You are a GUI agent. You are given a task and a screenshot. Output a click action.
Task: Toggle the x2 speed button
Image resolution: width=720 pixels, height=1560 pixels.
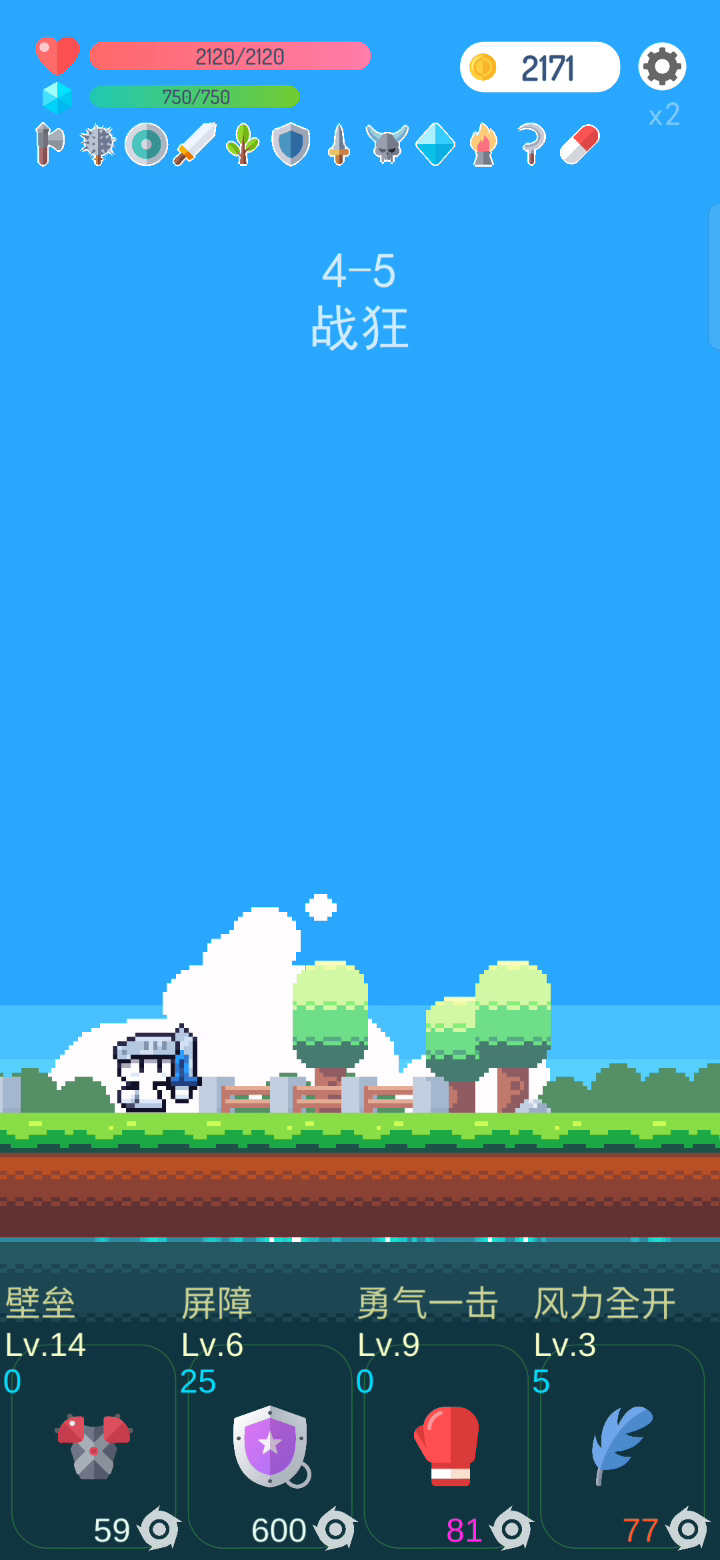click(664, 116)
